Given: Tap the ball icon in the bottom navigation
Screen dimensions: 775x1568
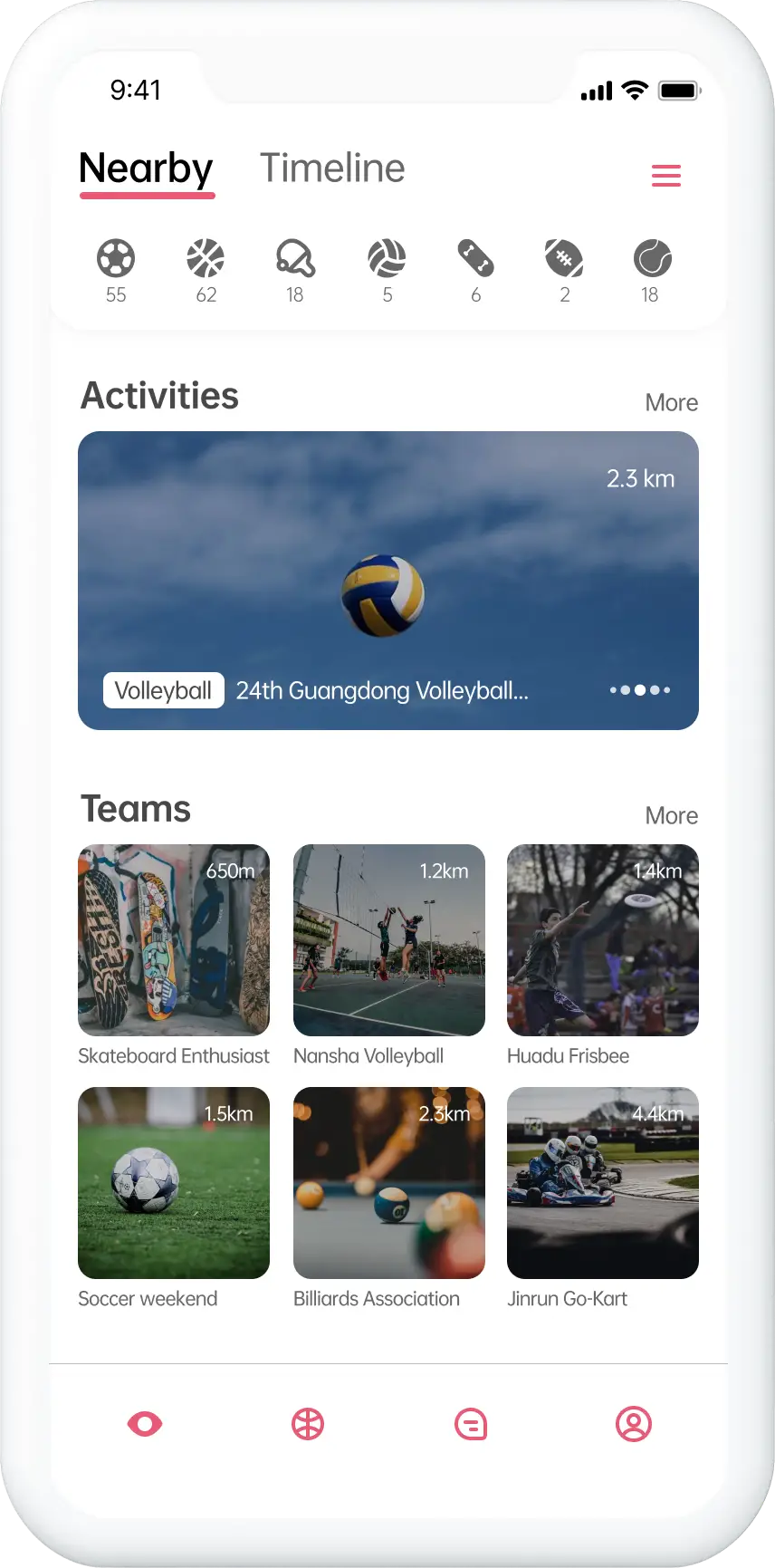Looking at the screenshot, I should click(308, 1424).
